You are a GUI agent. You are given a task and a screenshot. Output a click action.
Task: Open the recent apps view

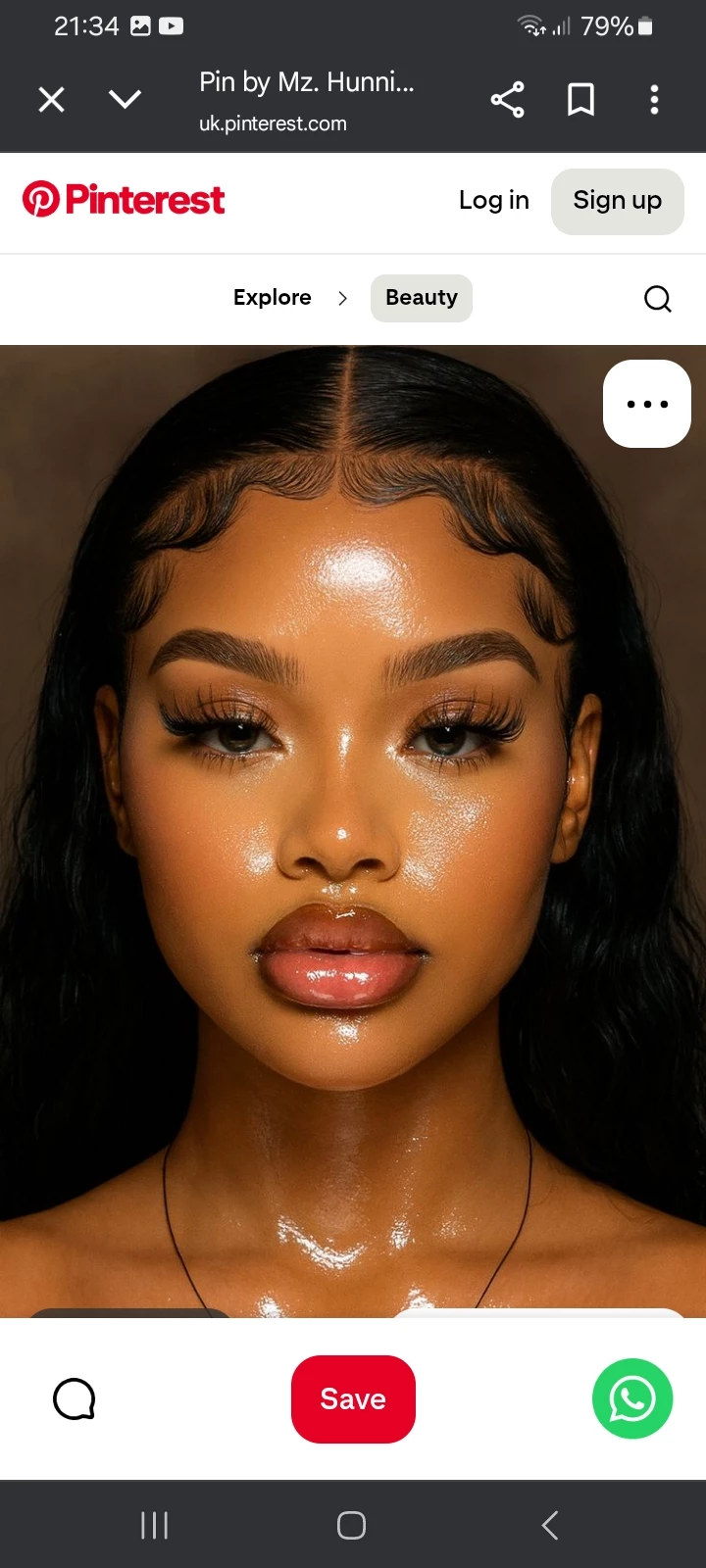[154, 1525]
